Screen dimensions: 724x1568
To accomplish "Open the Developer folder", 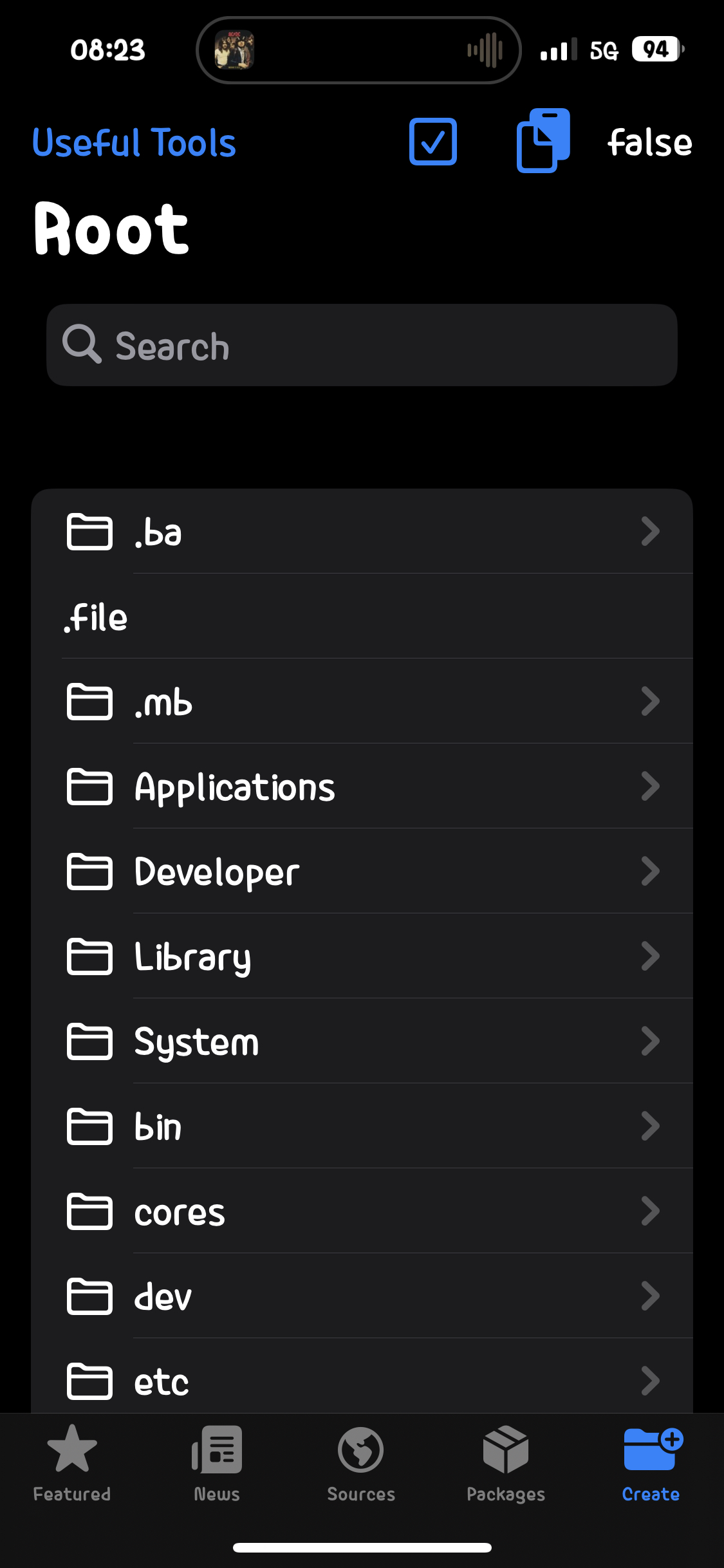I will tap(362, 871).
